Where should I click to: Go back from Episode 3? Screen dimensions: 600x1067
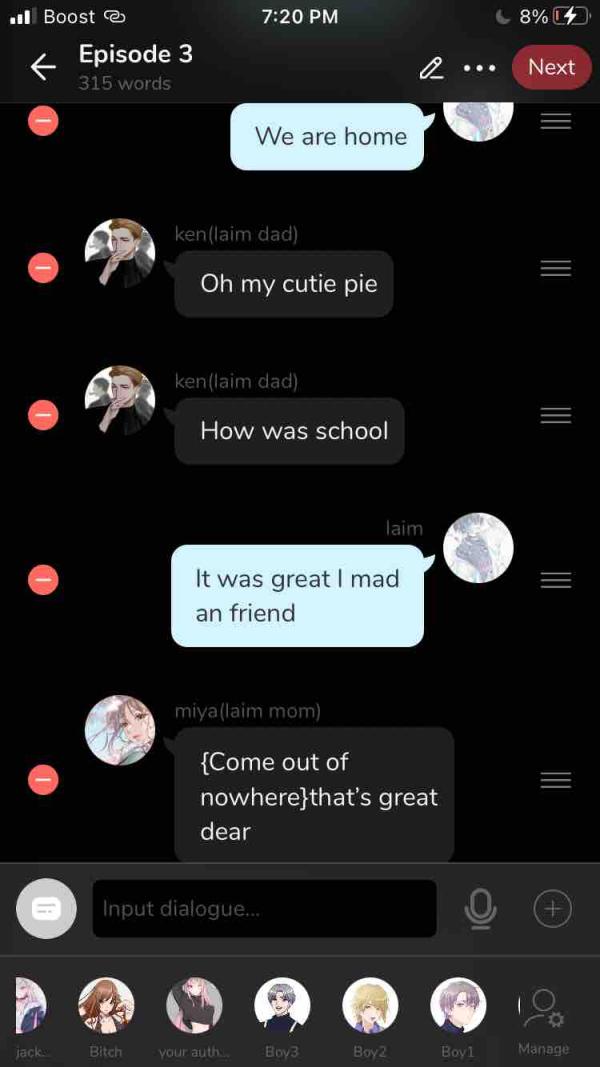(x=43, y=67)
